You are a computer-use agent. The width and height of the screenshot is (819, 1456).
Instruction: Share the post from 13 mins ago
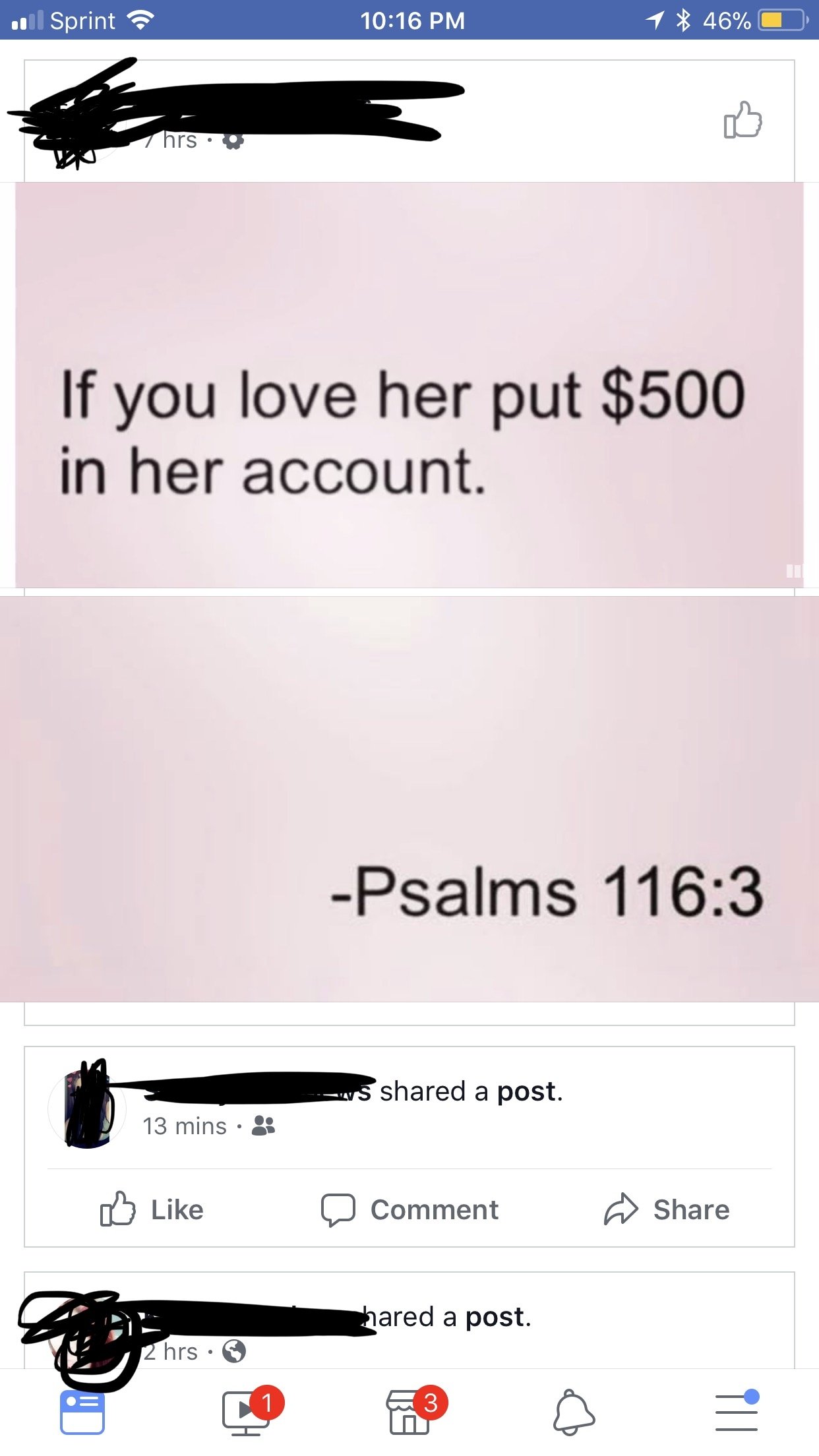[x=667, y=1209]
